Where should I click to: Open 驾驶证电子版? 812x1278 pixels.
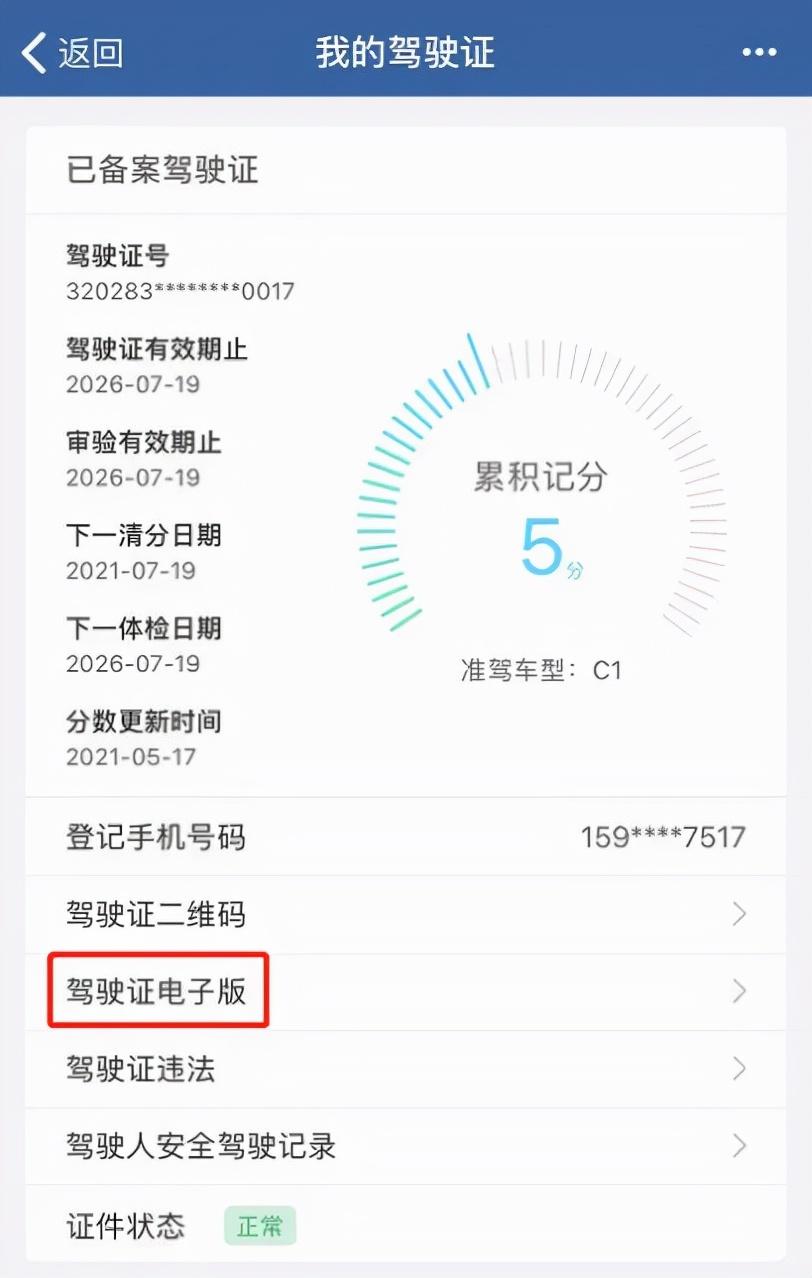click(406, 992)
